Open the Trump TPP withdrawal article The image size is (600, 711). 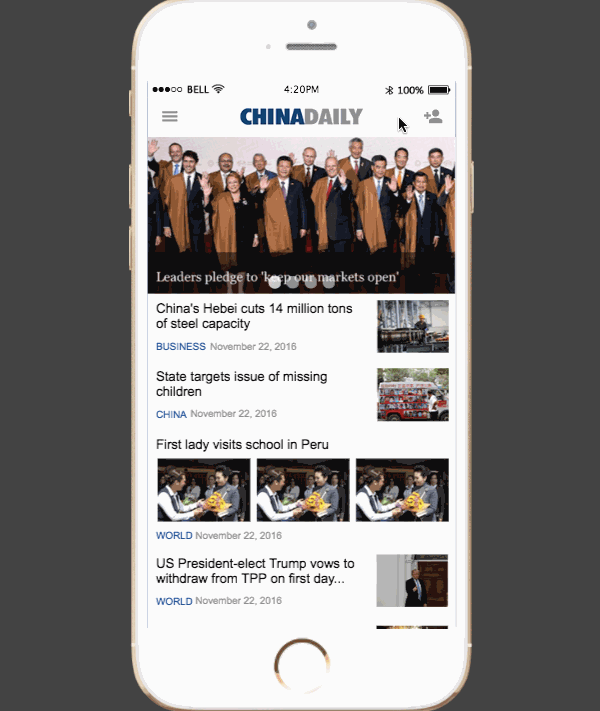coord(254,571)
